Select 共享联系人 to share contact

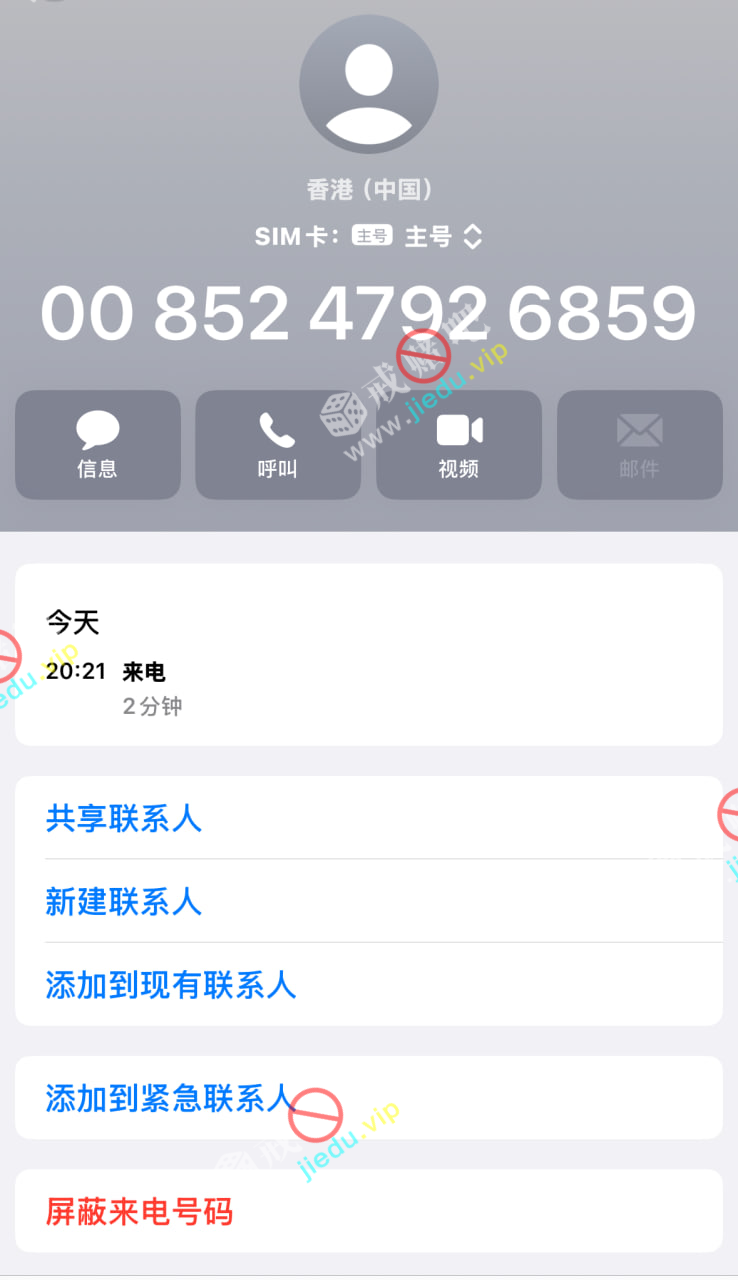coord(124,819)
